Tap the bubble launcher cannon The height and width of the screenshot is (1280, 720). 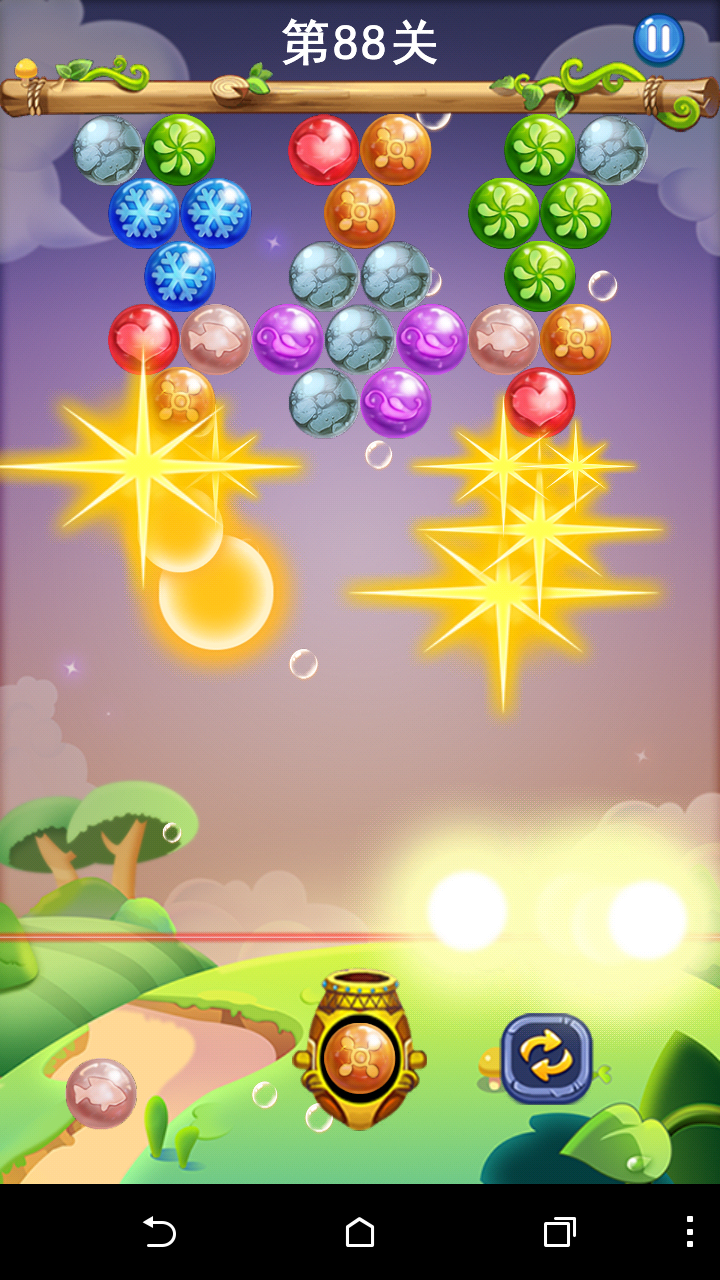point(360,1052)
